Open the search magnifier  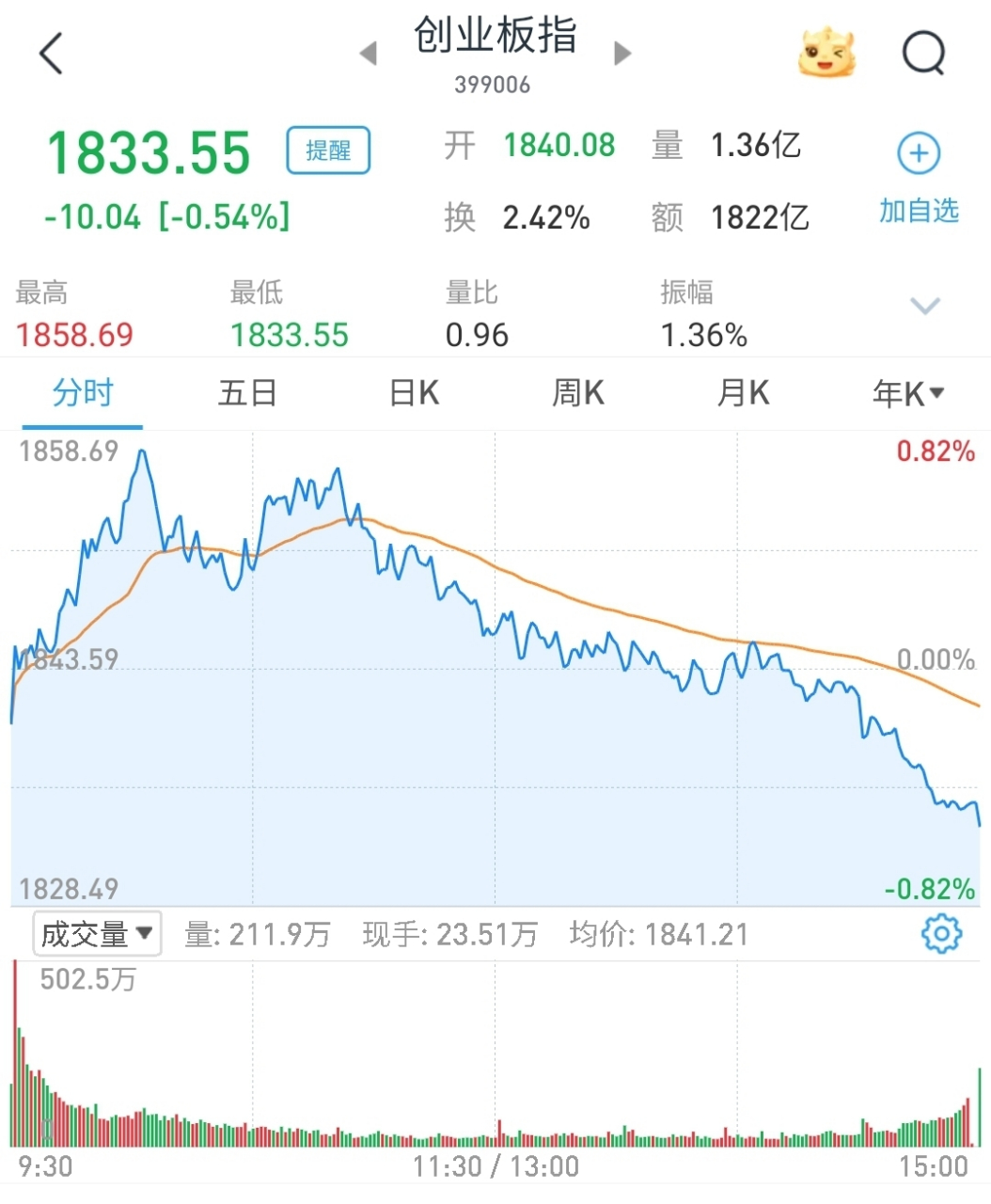pyautogui.click(x=923, y=53)
